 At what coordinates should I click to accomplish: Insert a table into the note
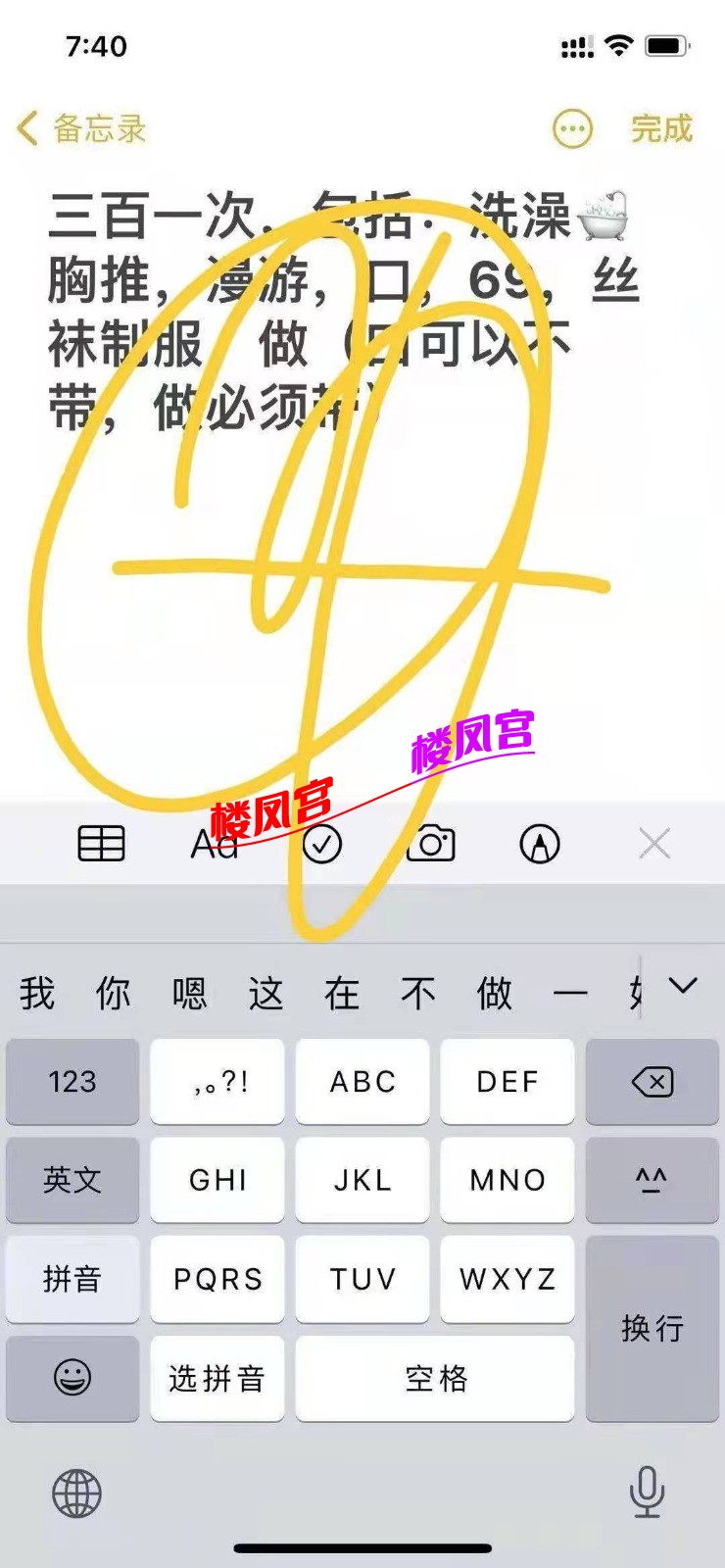101,843
